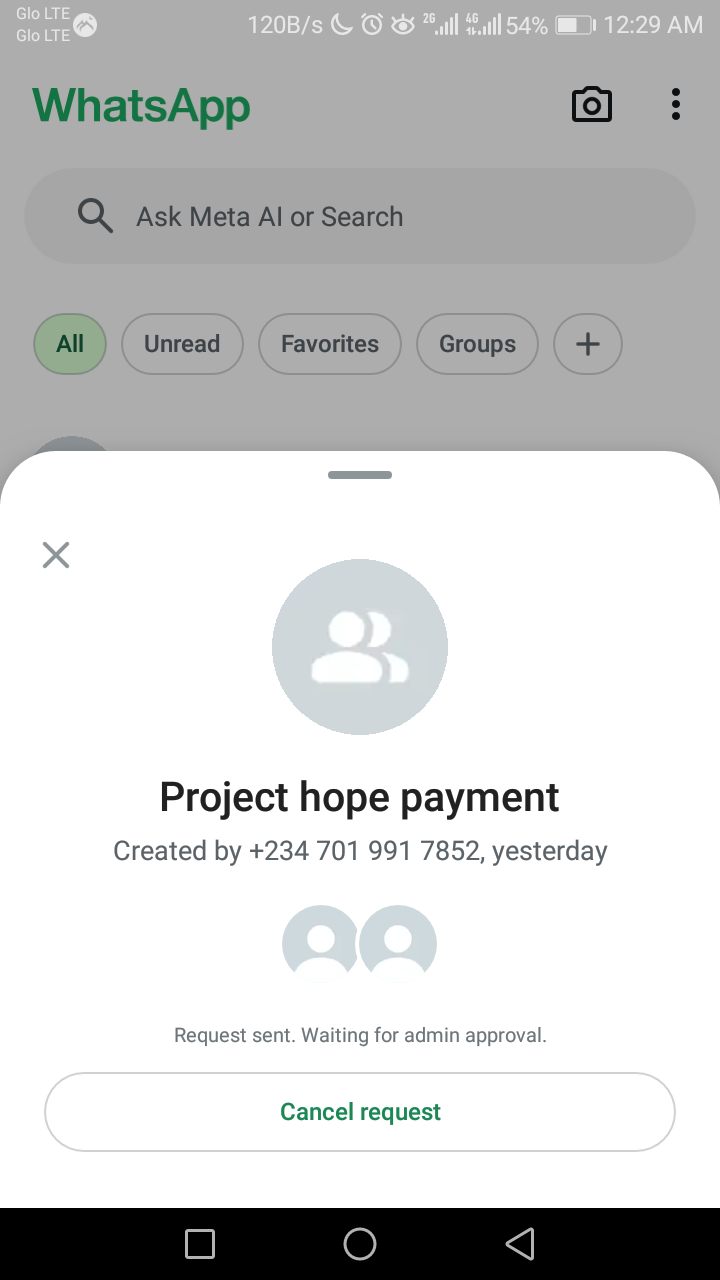Close the Project hope payment sheet
The height and width of the screenshot is (1280, 720).
pyautogui.click(x=56, y=555)
